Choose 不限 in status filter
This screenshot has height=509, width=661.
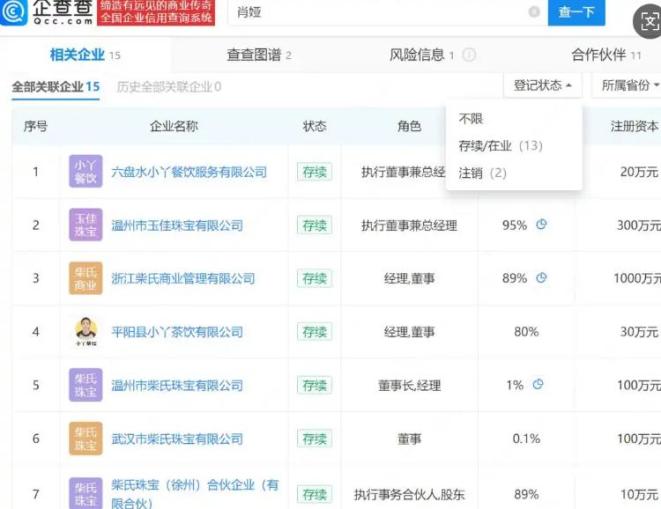coord(470,119)
